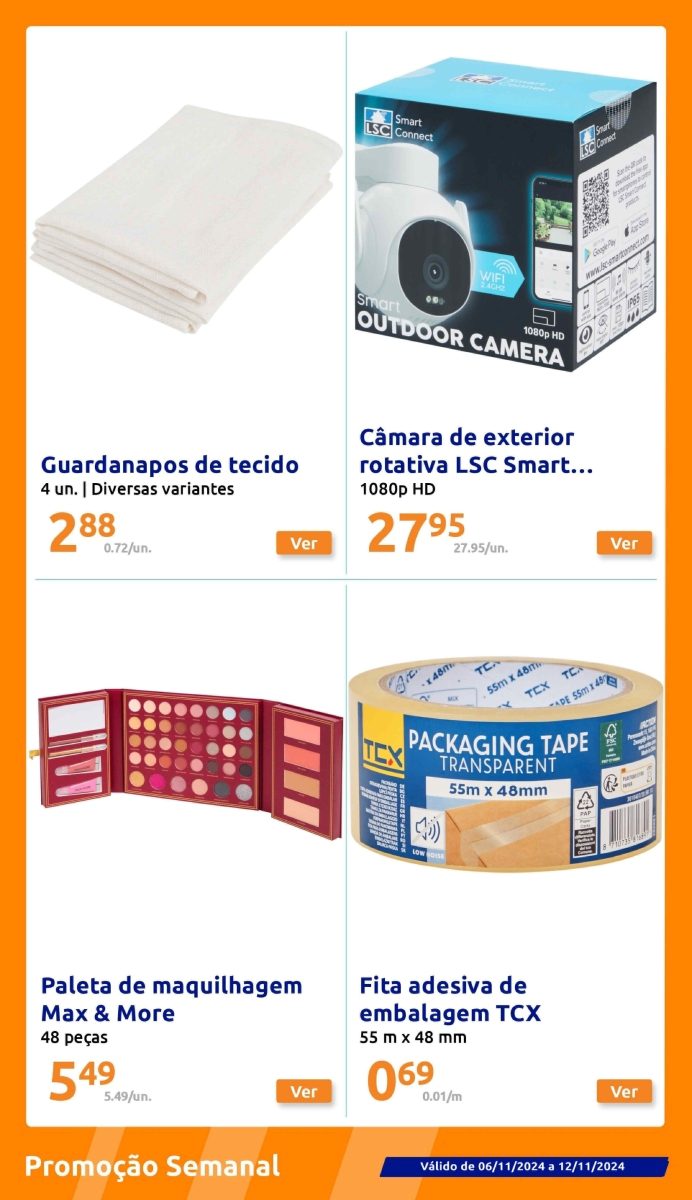
Task: Tap Ver for the LSC Smart outdoor camera
Action: tap(624, 544)
